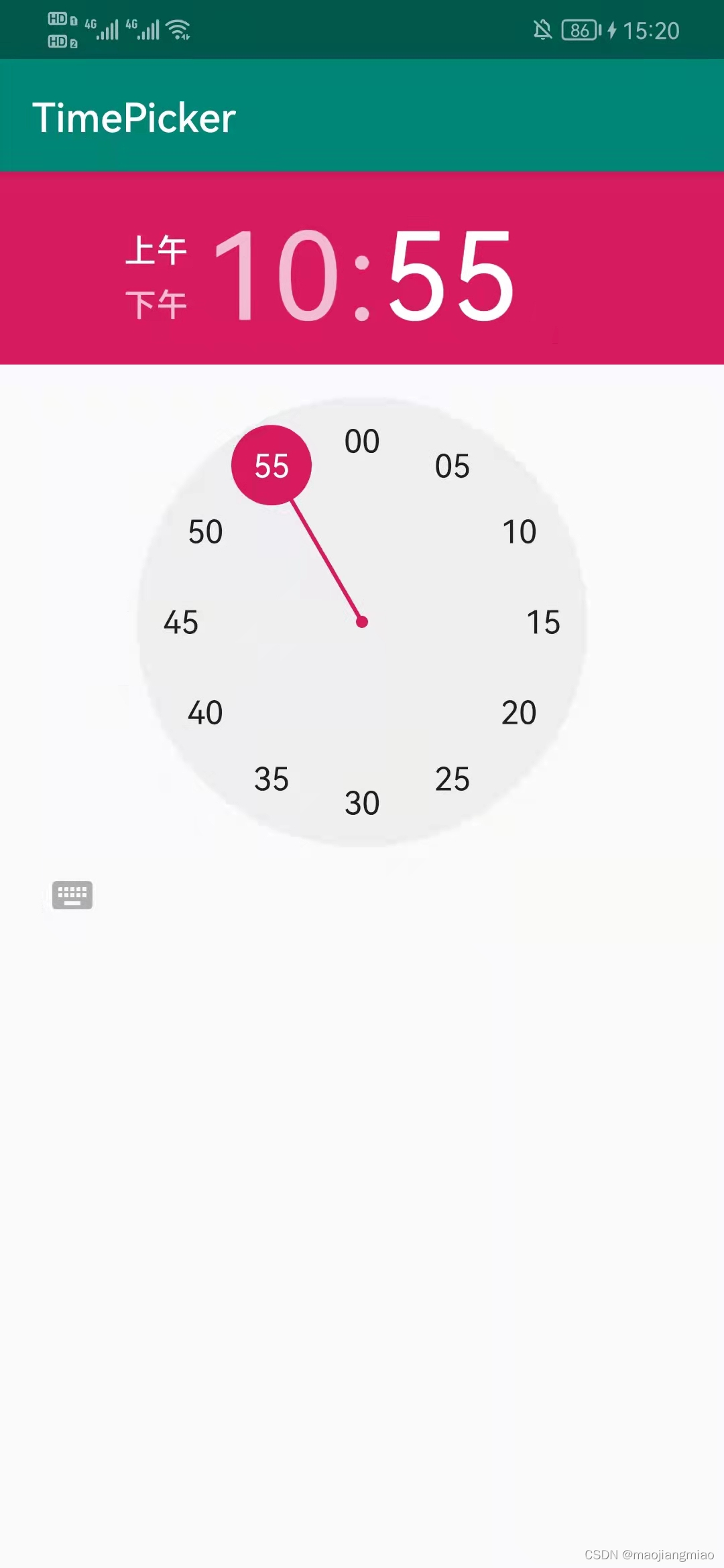Screen dimensions: 724x1568
Task: Switch to keyboard input mode
Action: point(72,895)
